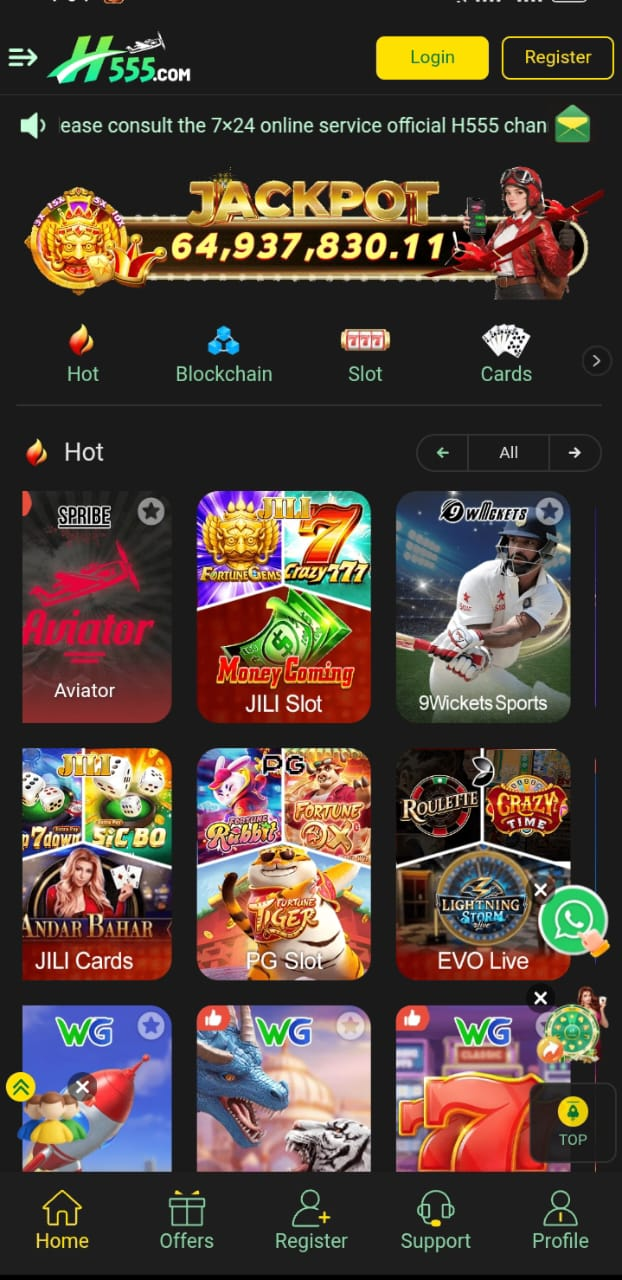Select the Blockchain category
622x1280 pixels.
tap(224, 356)
